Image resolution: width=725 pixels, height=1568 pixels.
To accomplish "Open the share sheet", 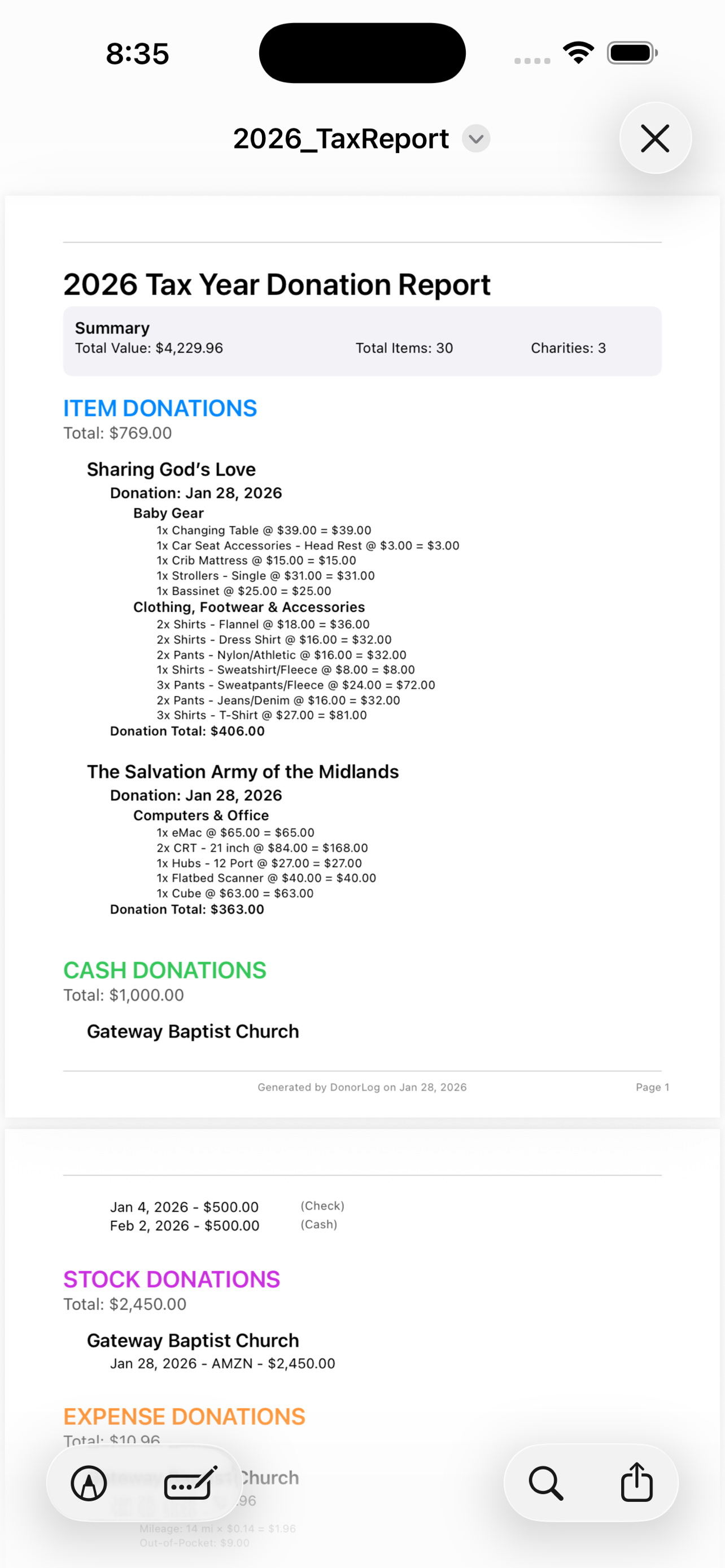I will point(637,1483).
